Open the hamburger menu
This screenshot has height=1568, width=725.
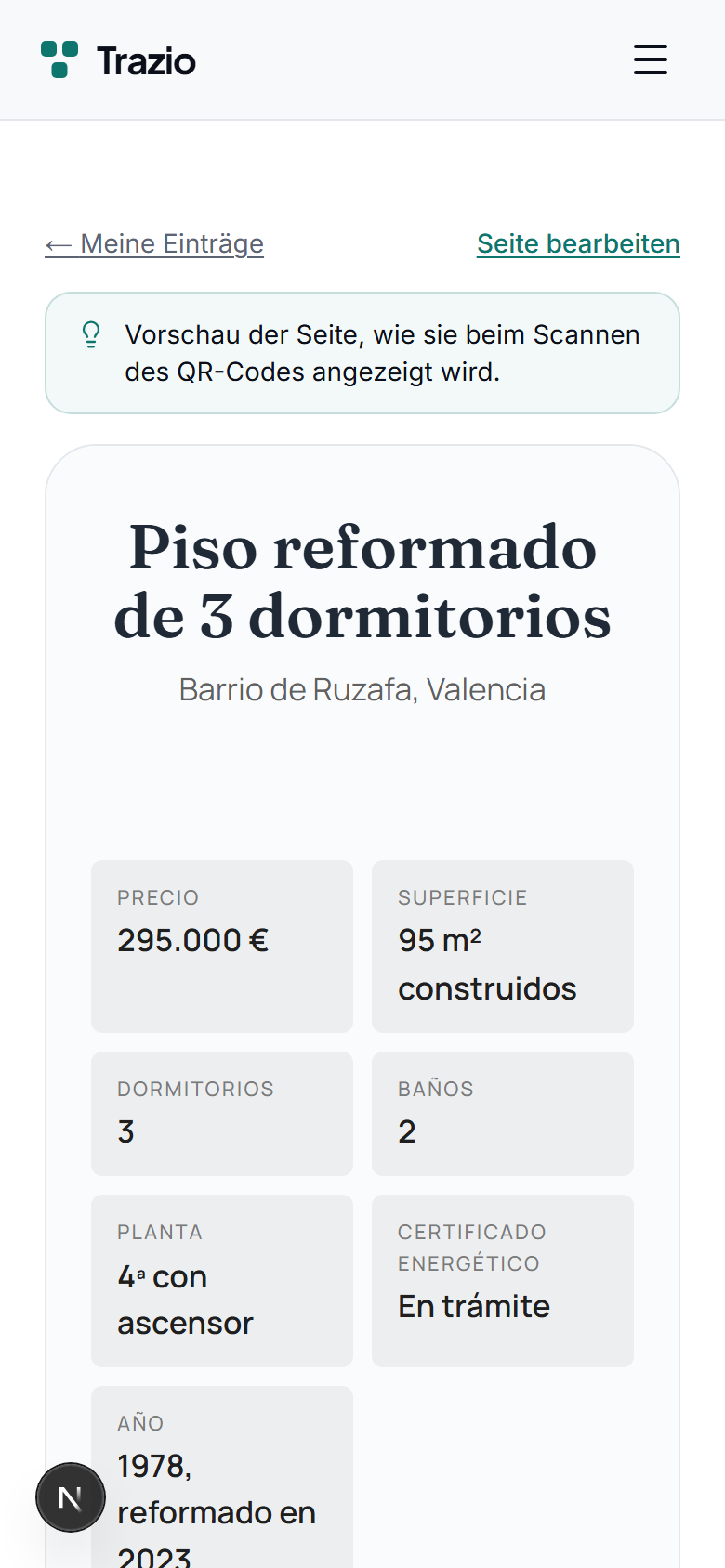point(651,59)
